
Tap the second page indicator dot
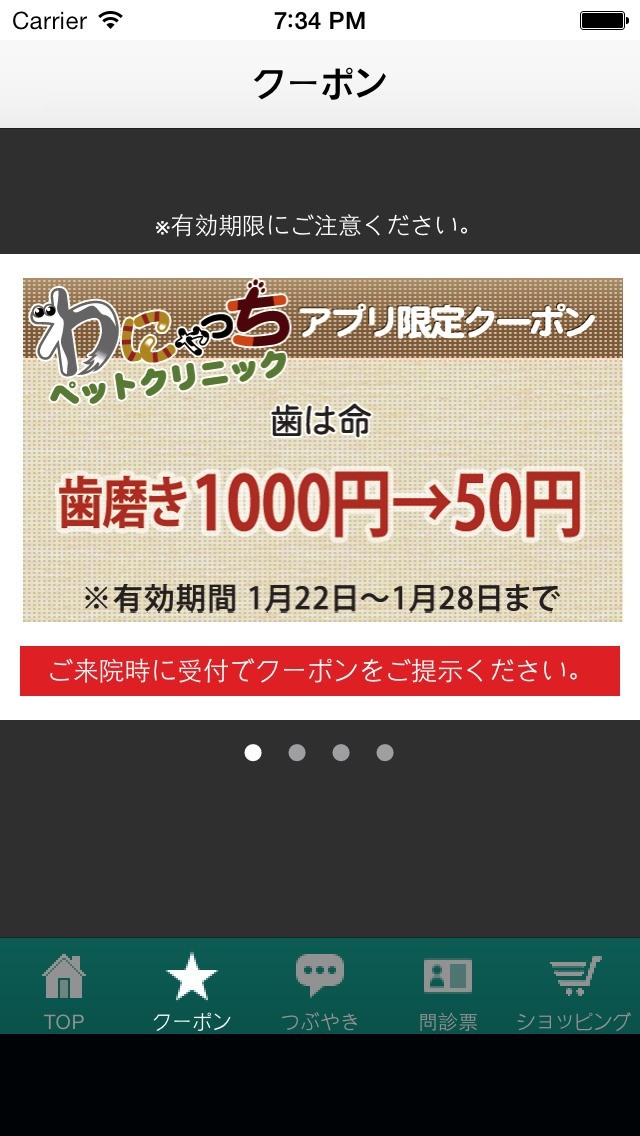click(x=297, y=753)
